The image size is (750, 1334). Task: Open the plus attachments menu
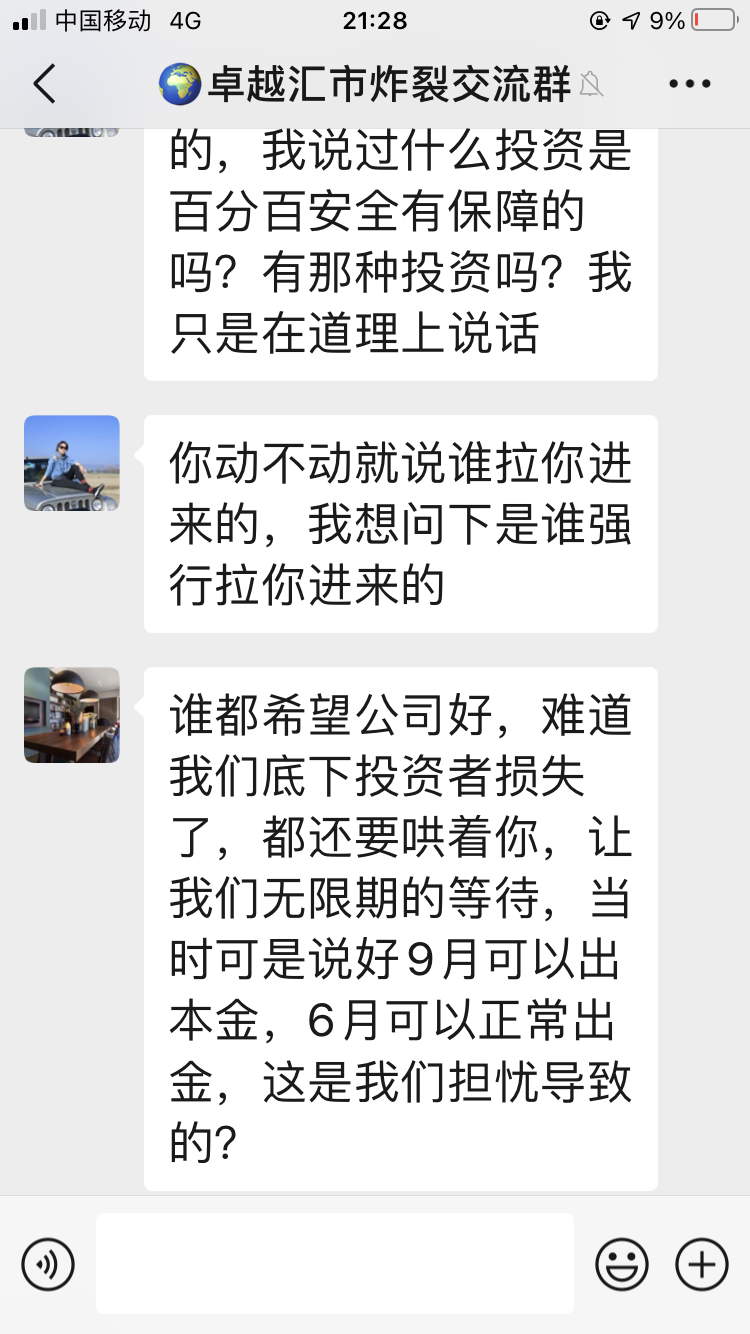pos(702,1264)
